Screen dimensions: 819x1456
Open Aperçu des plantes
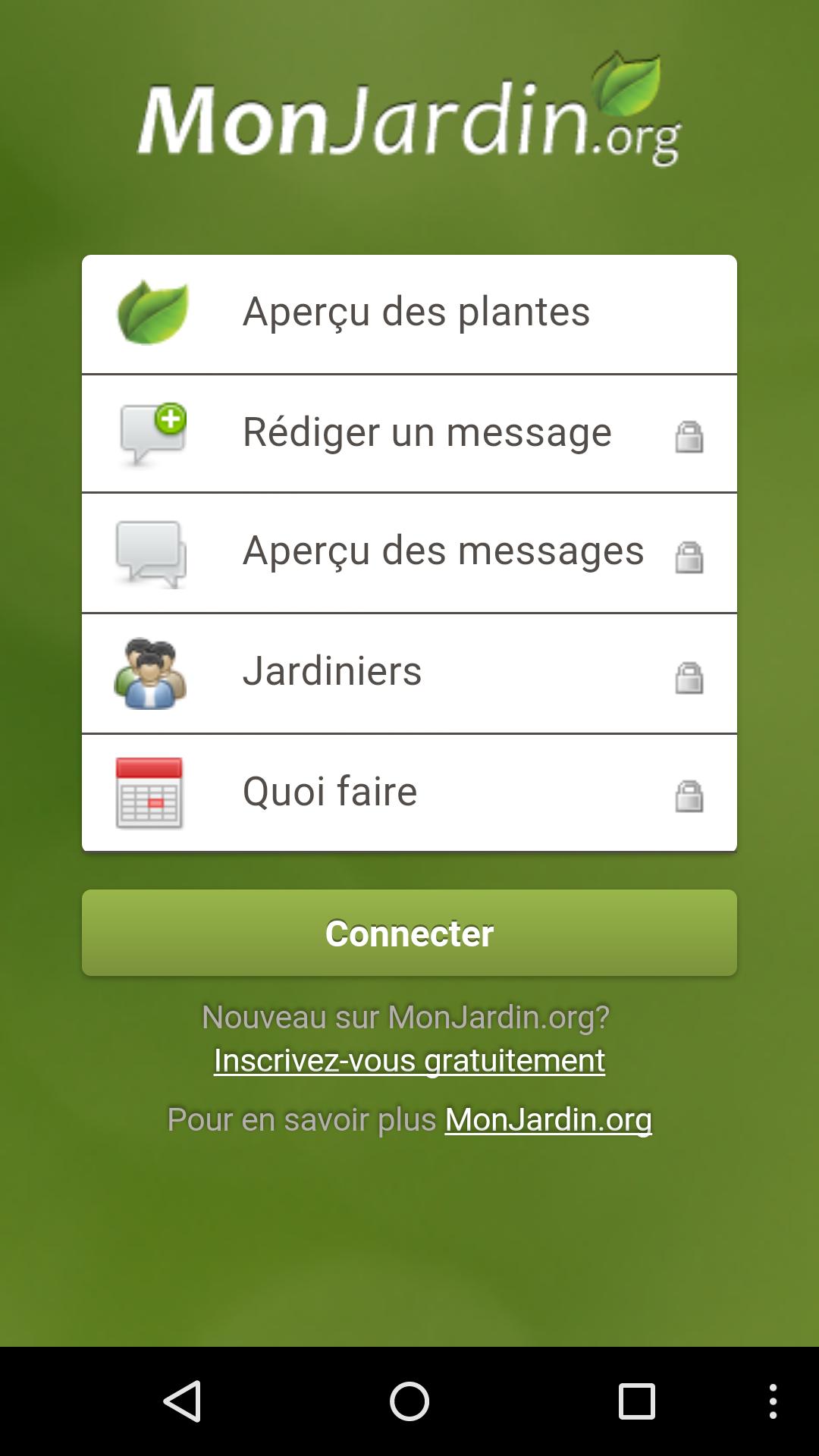coord(409,313)
